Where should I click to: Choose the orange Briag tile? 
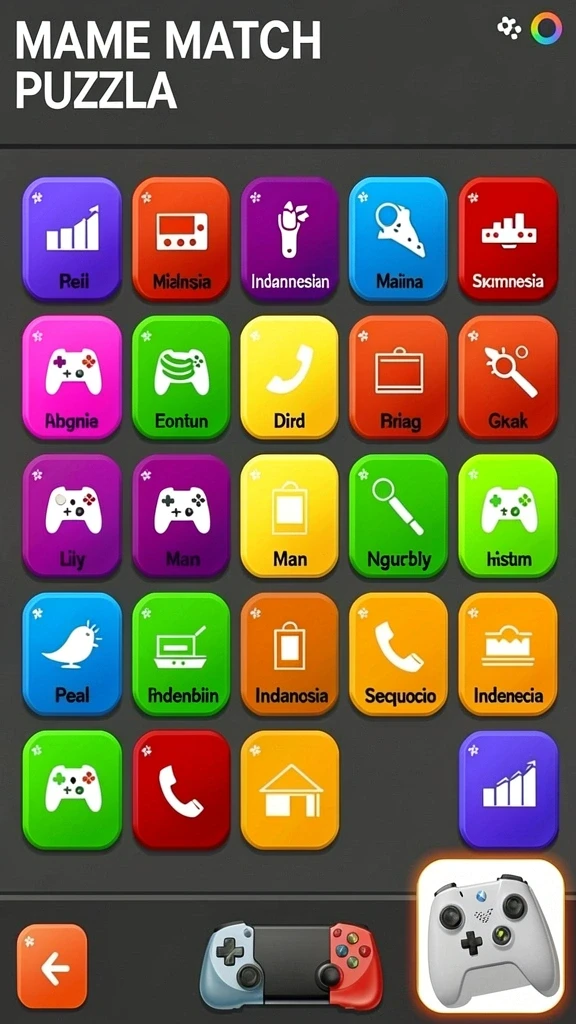pos(398,377)
